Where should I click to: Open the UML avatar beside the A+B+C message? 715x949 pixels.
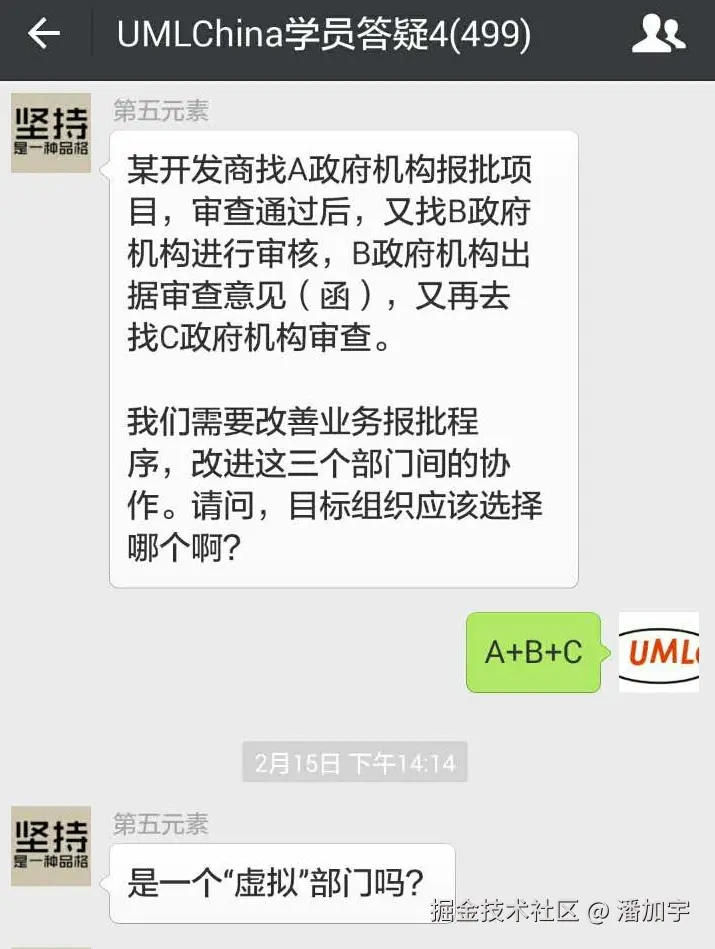coord(658,652)
